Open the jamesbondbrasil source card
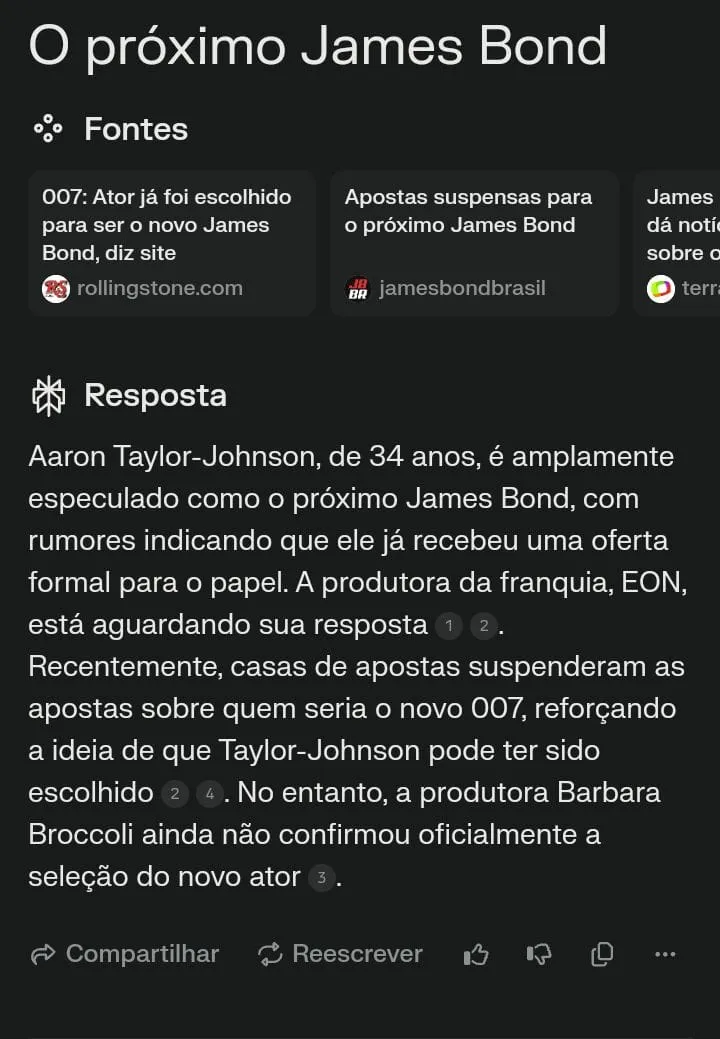Viewport: 720px width, 1039px height. (474, 243)
